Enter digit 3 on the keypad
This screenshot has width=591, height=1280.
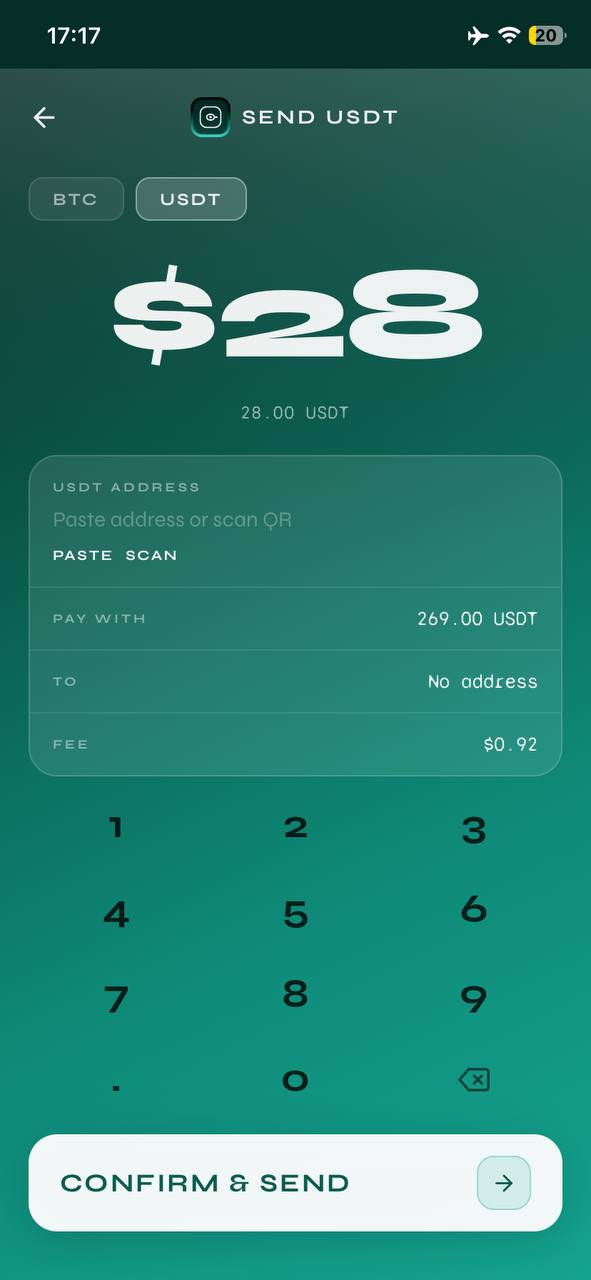click(x=474, y=829)
